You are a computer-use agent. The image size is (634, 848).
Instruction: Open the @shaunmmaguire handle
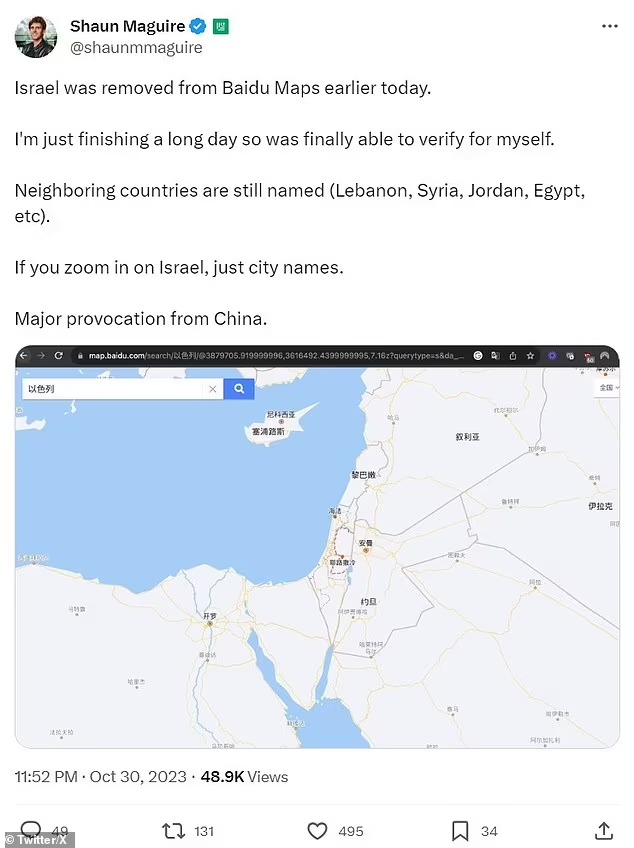(x=135, y=47)
